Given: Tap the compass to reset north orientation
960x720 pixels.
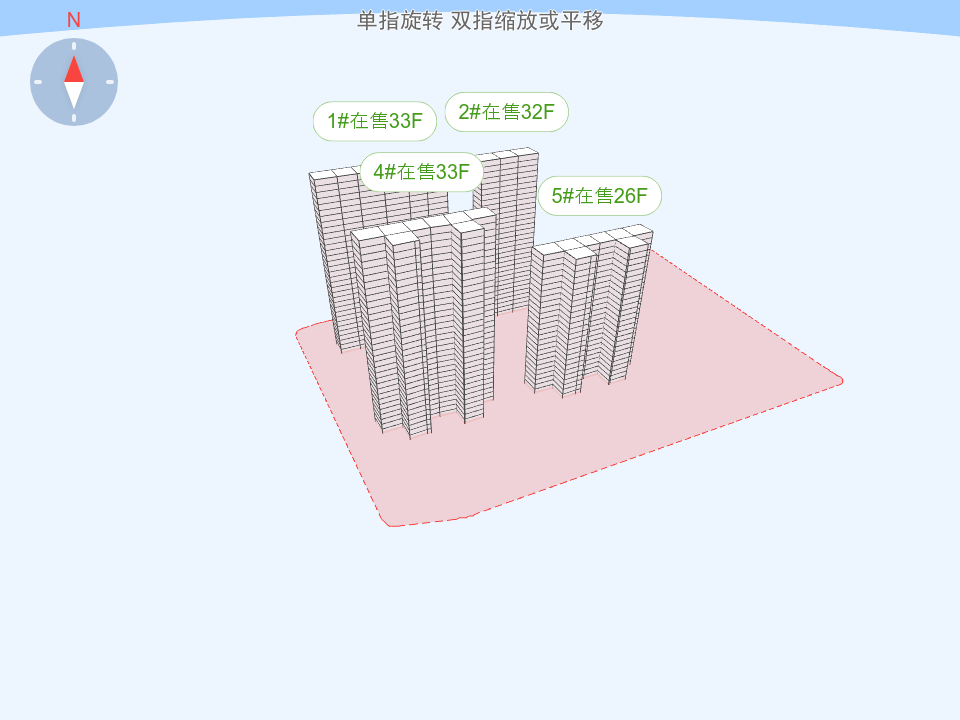Looking at the screenshot, I should click(x=74, y=82).
